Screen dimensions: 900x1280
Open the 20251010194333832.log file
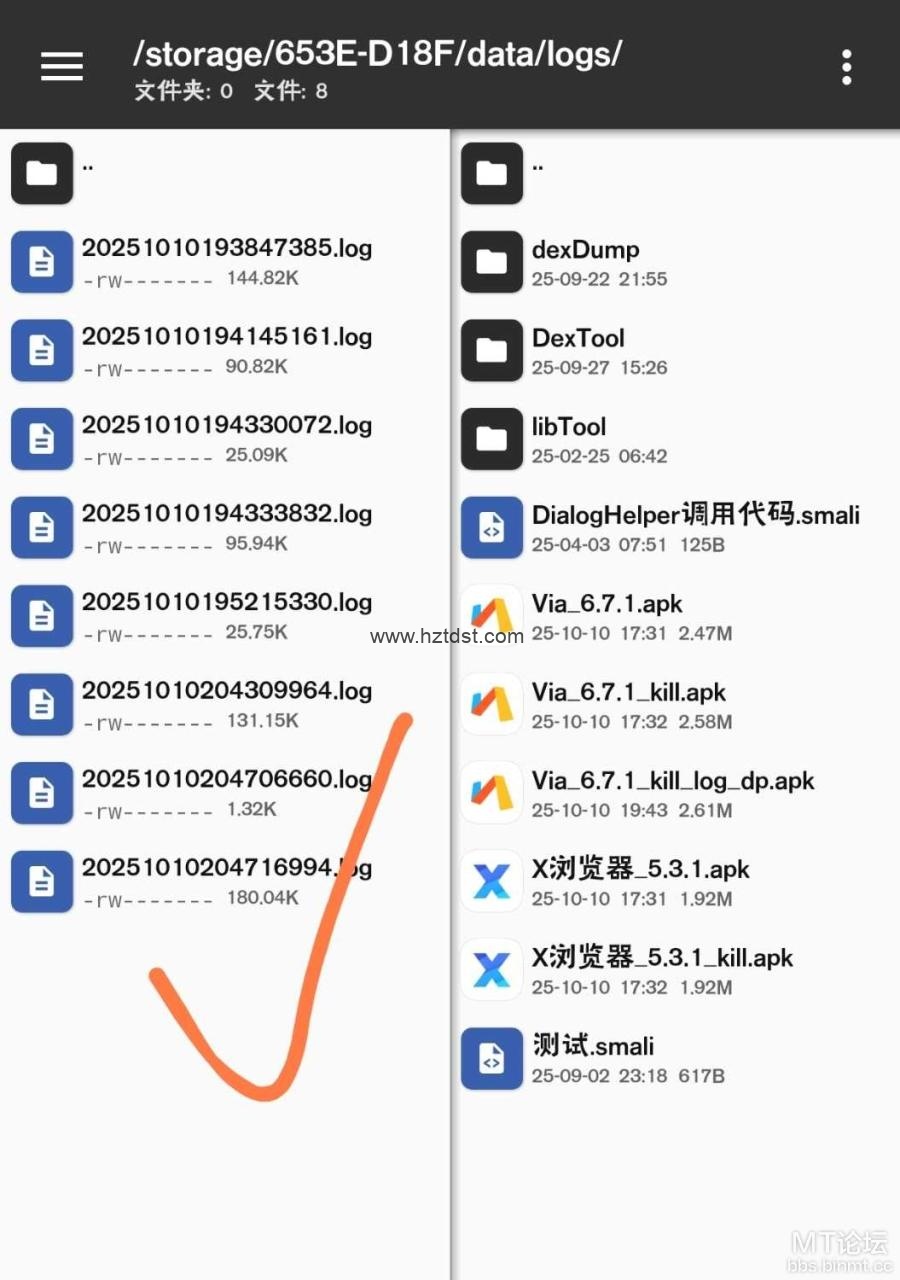coord(226,527)
